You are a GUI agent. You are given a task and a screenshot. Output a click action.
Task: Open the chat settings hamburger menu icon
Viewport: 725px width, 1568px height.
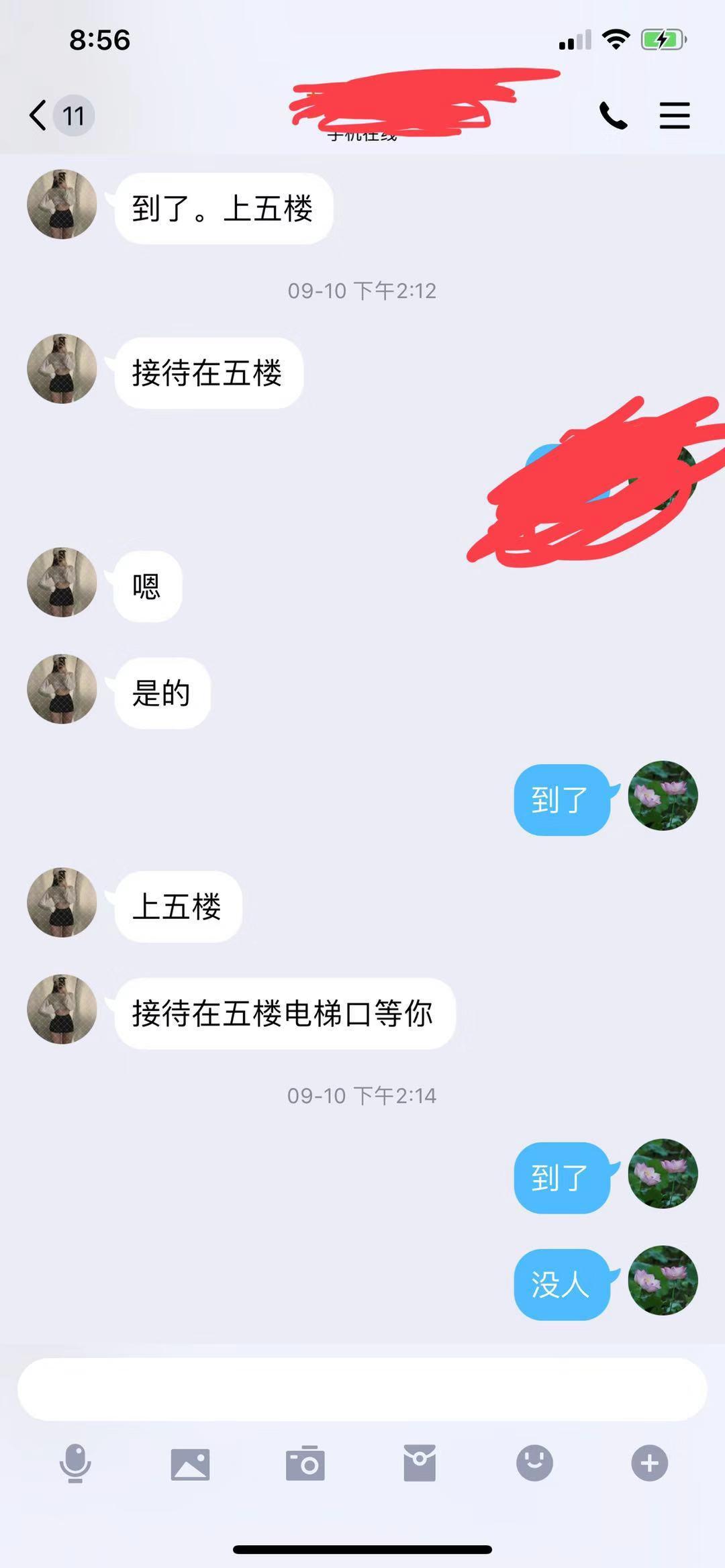pos(674,115)
